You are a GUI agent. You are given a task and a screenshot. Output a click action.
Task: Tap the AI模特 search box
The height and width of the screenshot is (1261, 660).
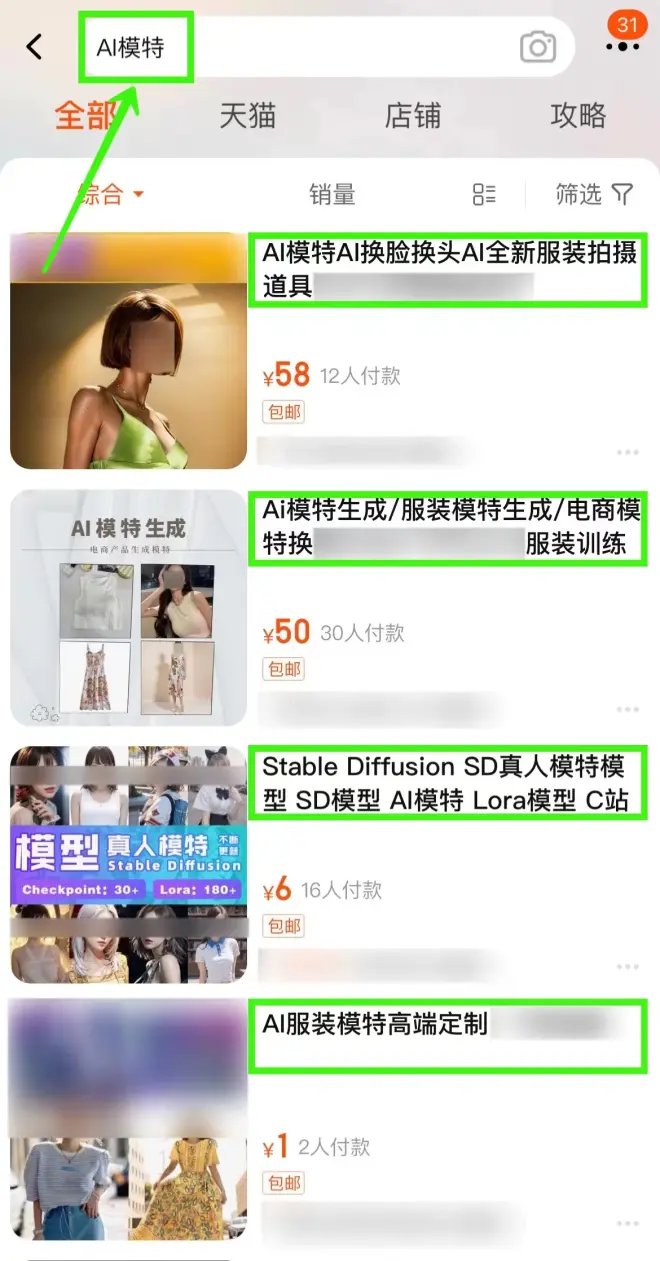(x=300, y=47)
